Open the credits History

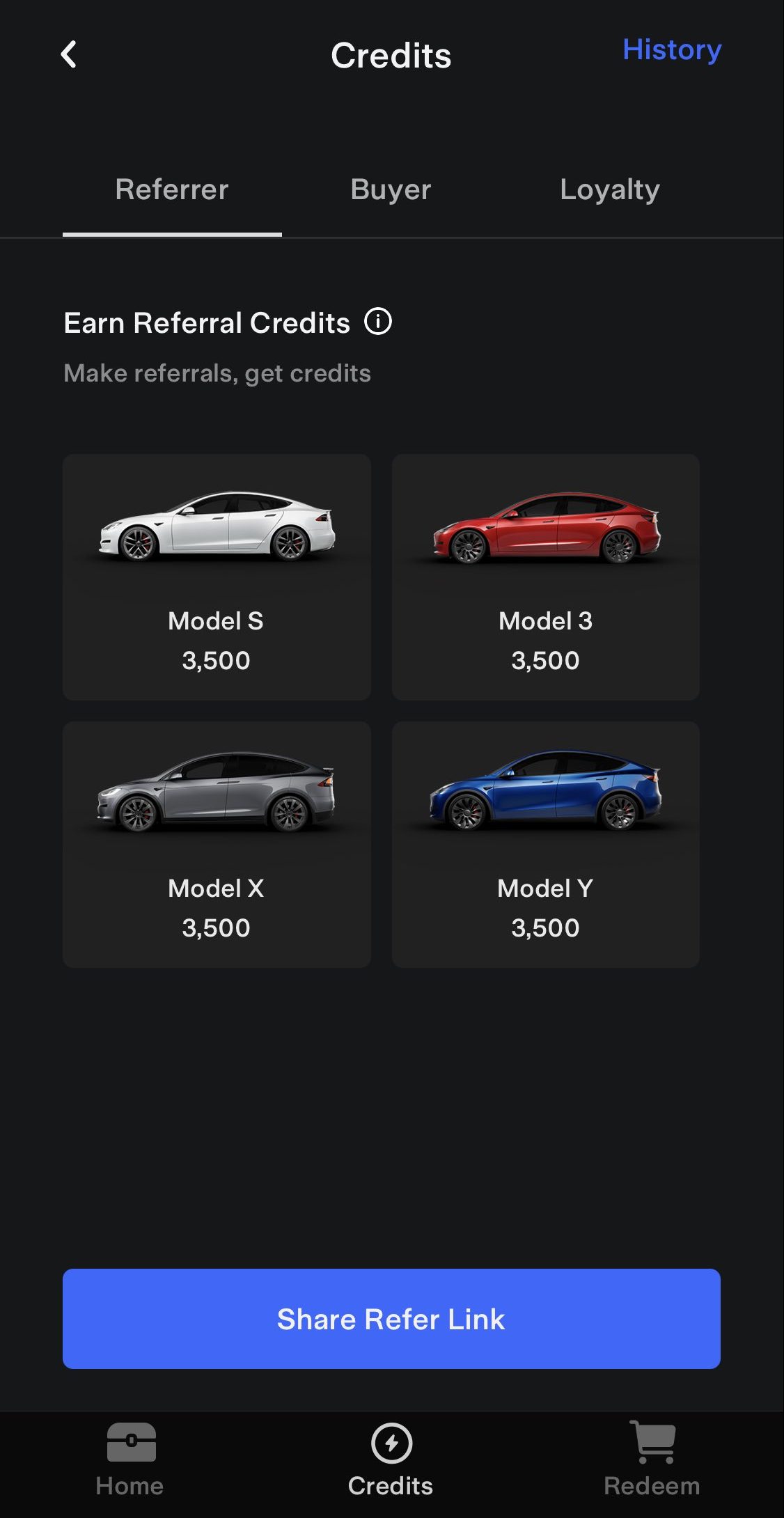[x=671, y=50]
